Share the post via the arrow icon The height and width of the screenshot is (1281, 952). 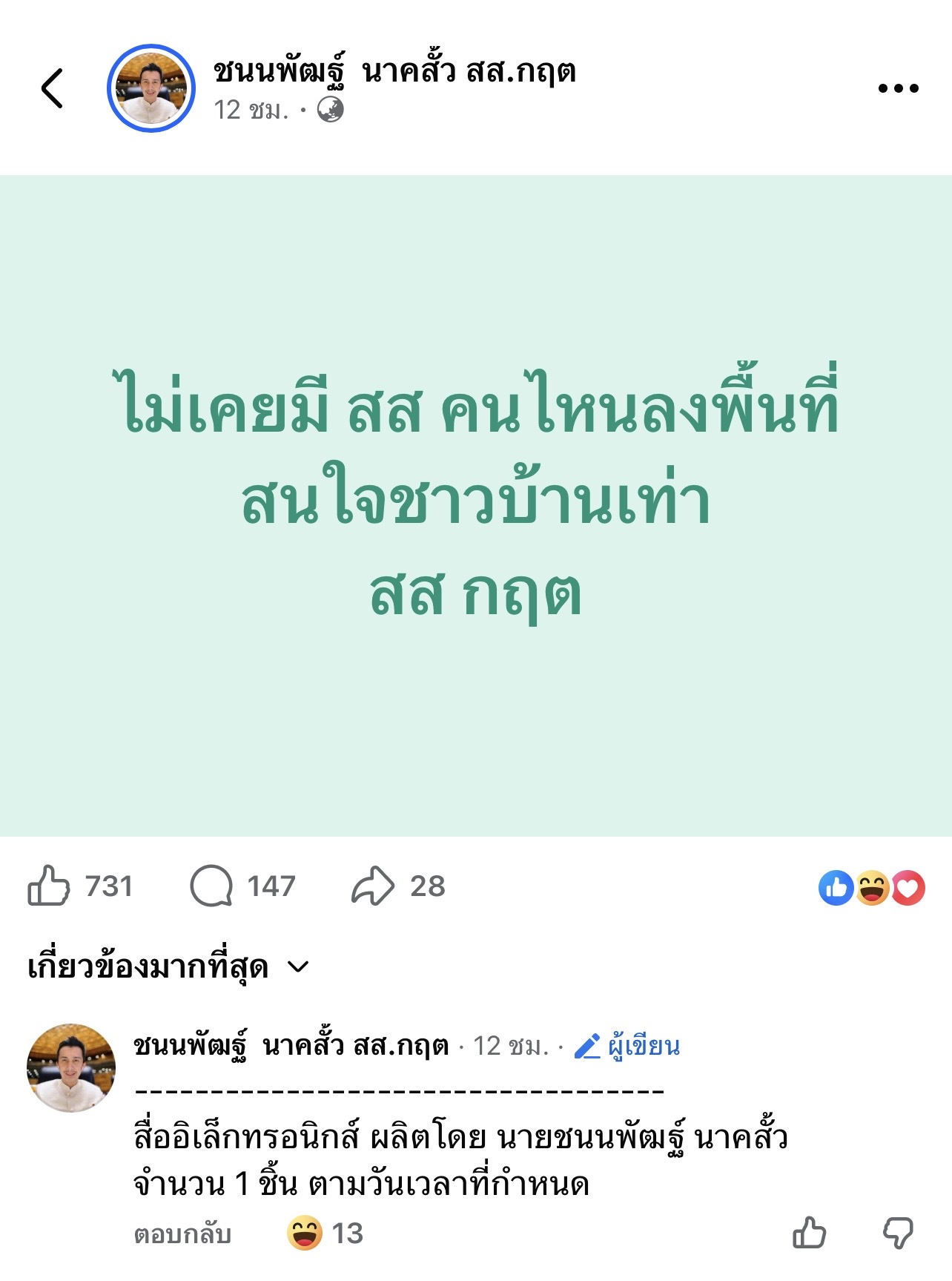point(372,886)
